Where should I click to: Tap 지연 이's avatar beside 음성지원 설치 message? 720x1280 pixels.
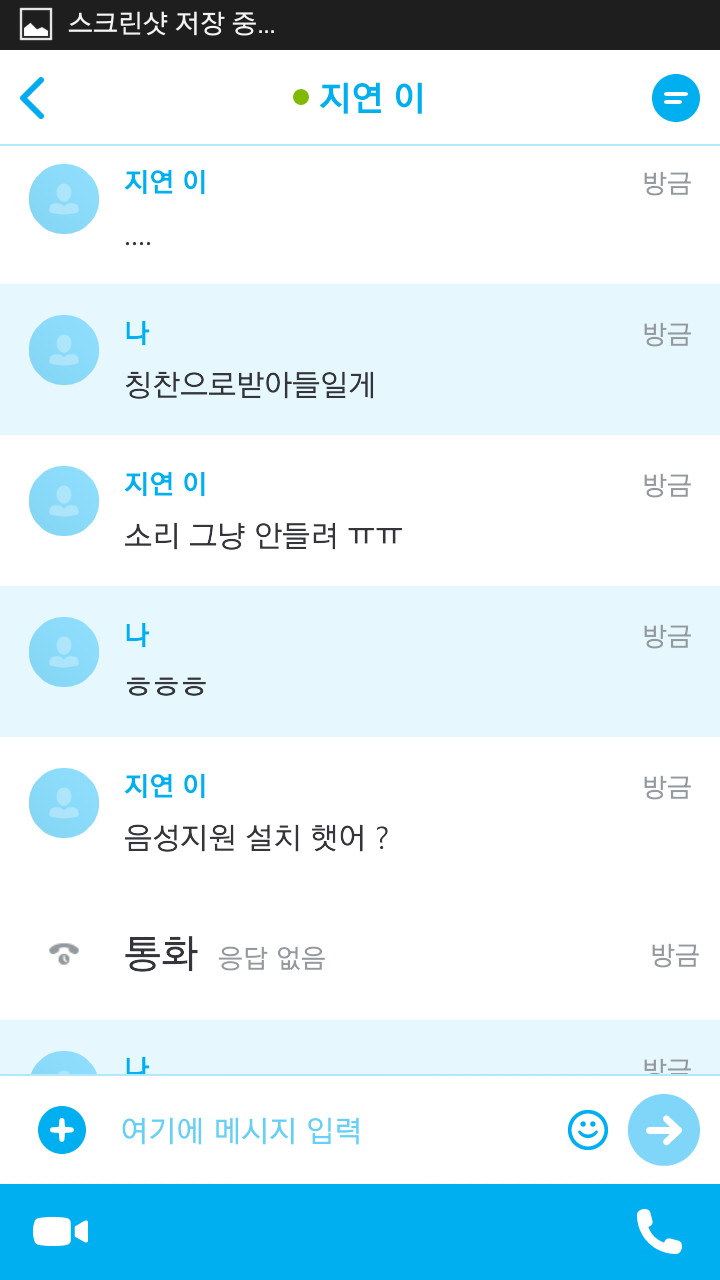[64, 803]
